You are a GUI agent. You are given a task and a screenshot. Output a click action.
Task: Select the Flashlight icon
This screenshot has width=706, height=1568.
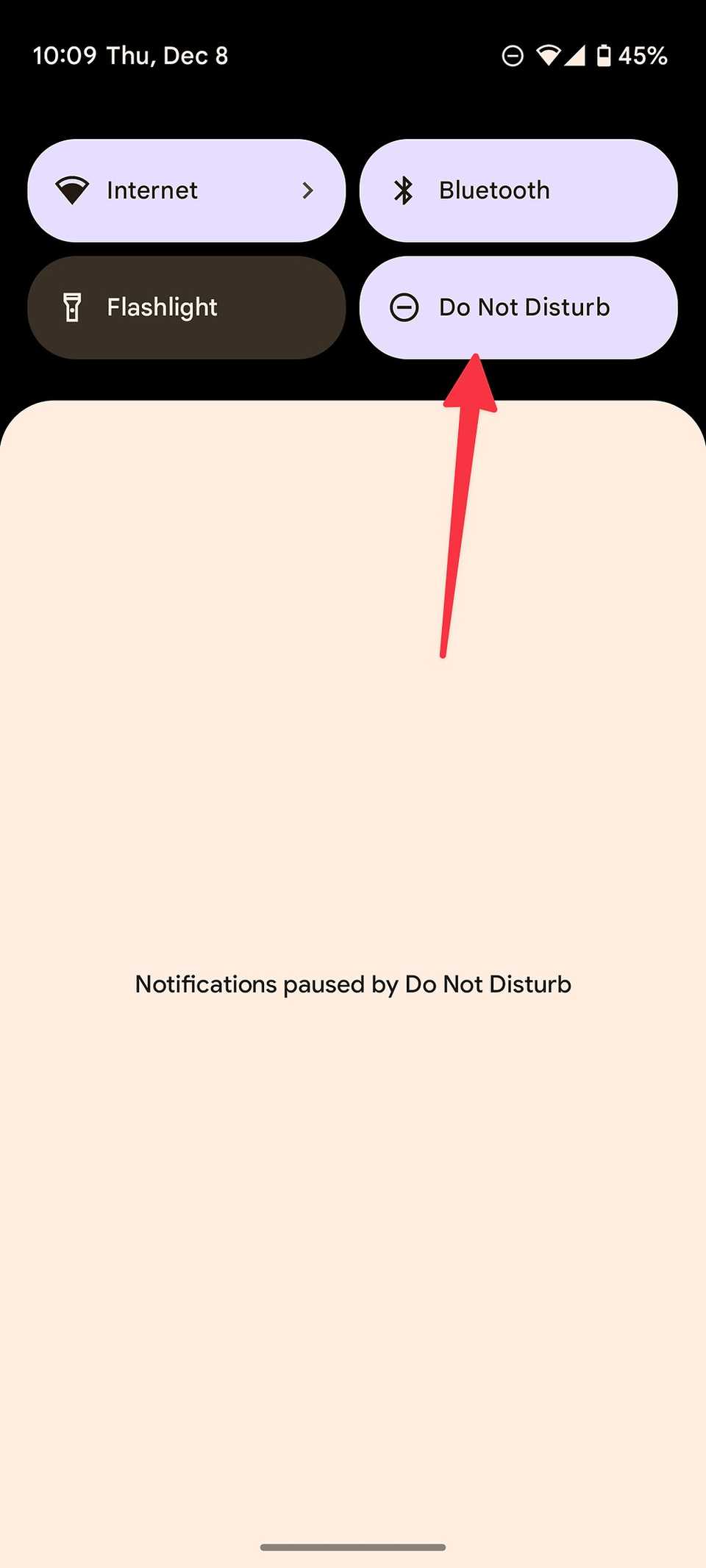(x=73, y=307)
